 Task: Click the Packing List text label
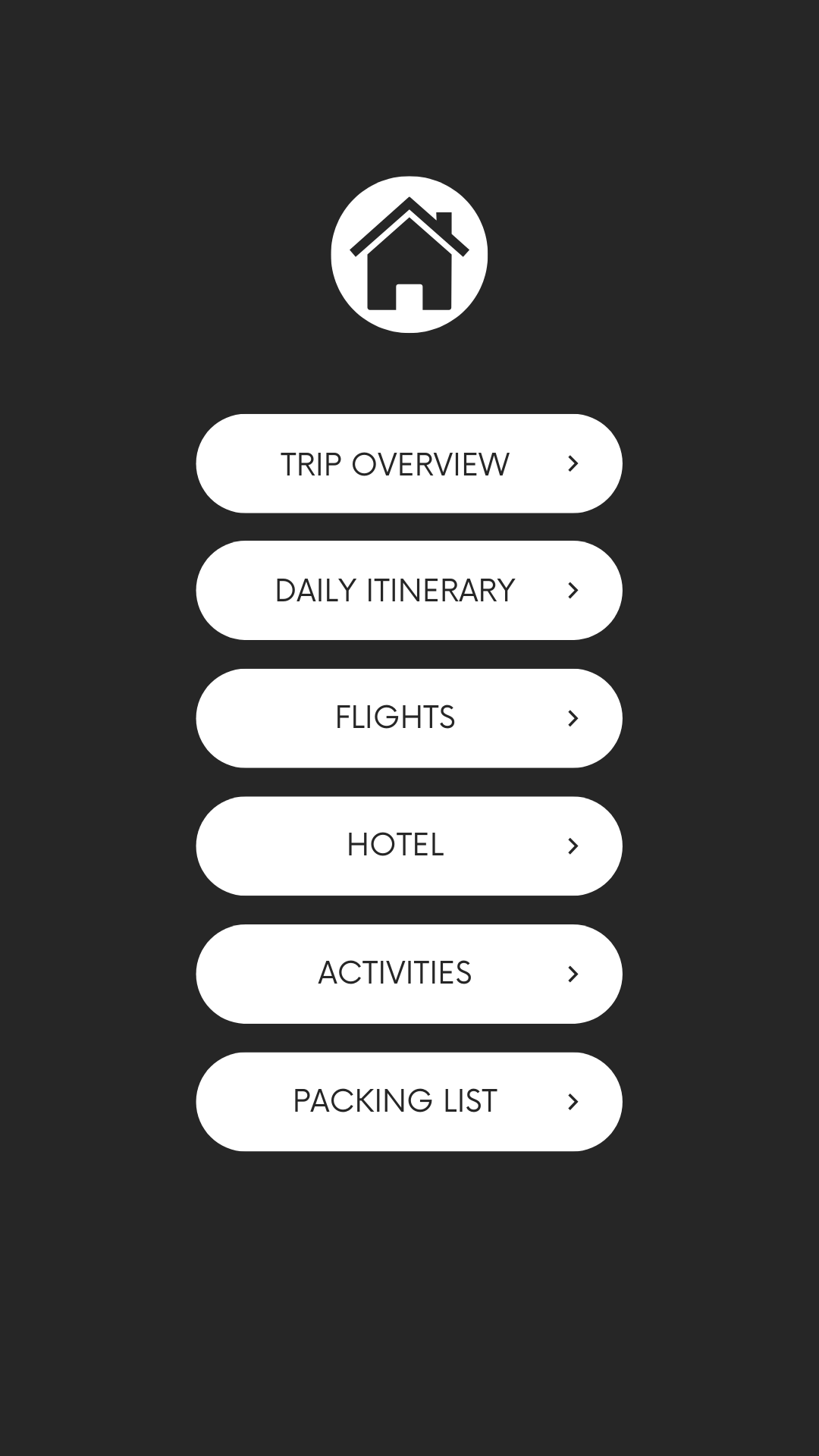(x=394, y=1101)
